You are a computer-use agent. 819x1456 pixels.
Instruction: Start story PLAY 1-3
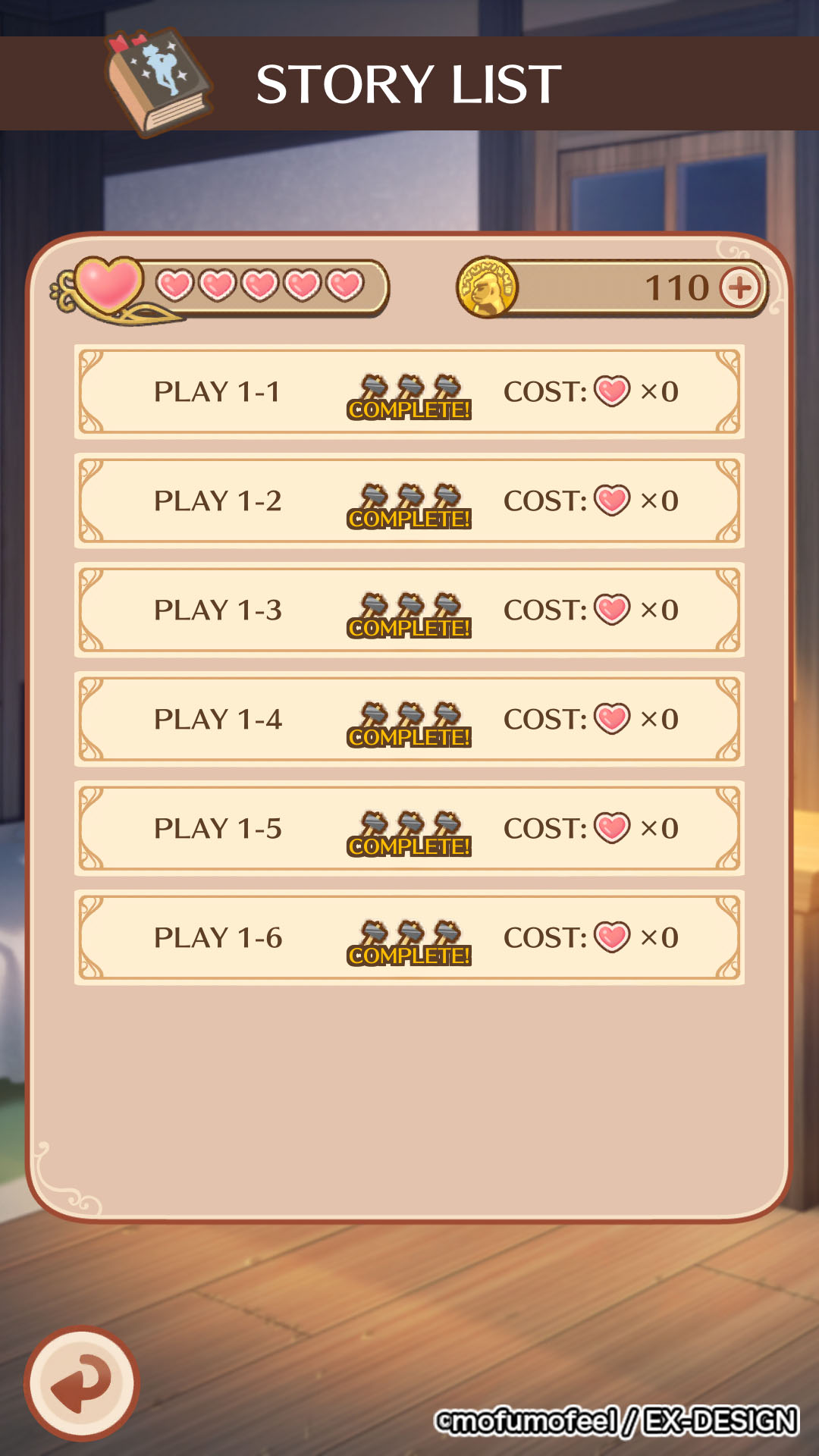pyautogui.click(x=409, y=610)
